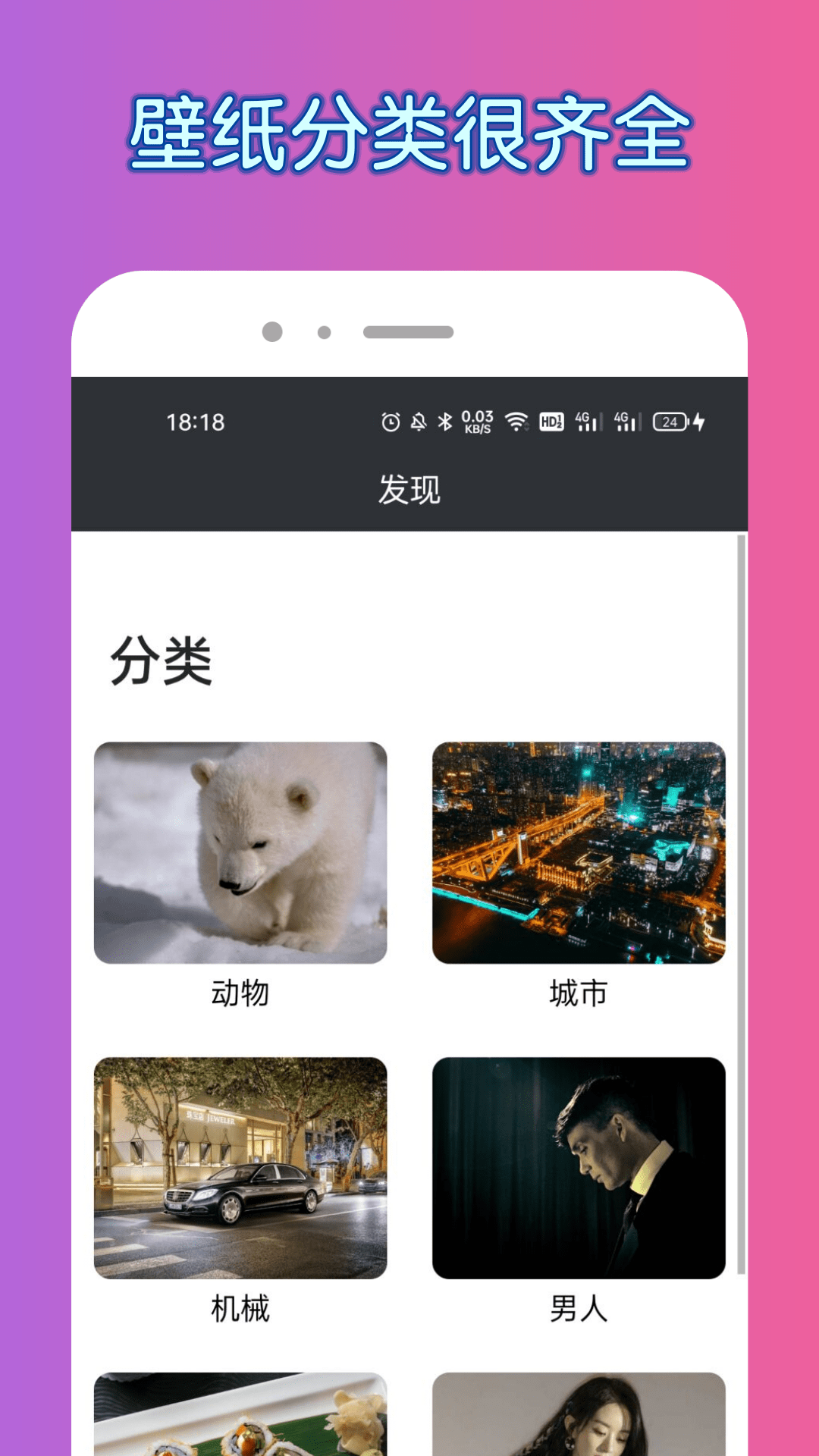Tap the battery indicator showing 24
The width and height of the screenshot is (819, 1456).
[x=669, y=422]
